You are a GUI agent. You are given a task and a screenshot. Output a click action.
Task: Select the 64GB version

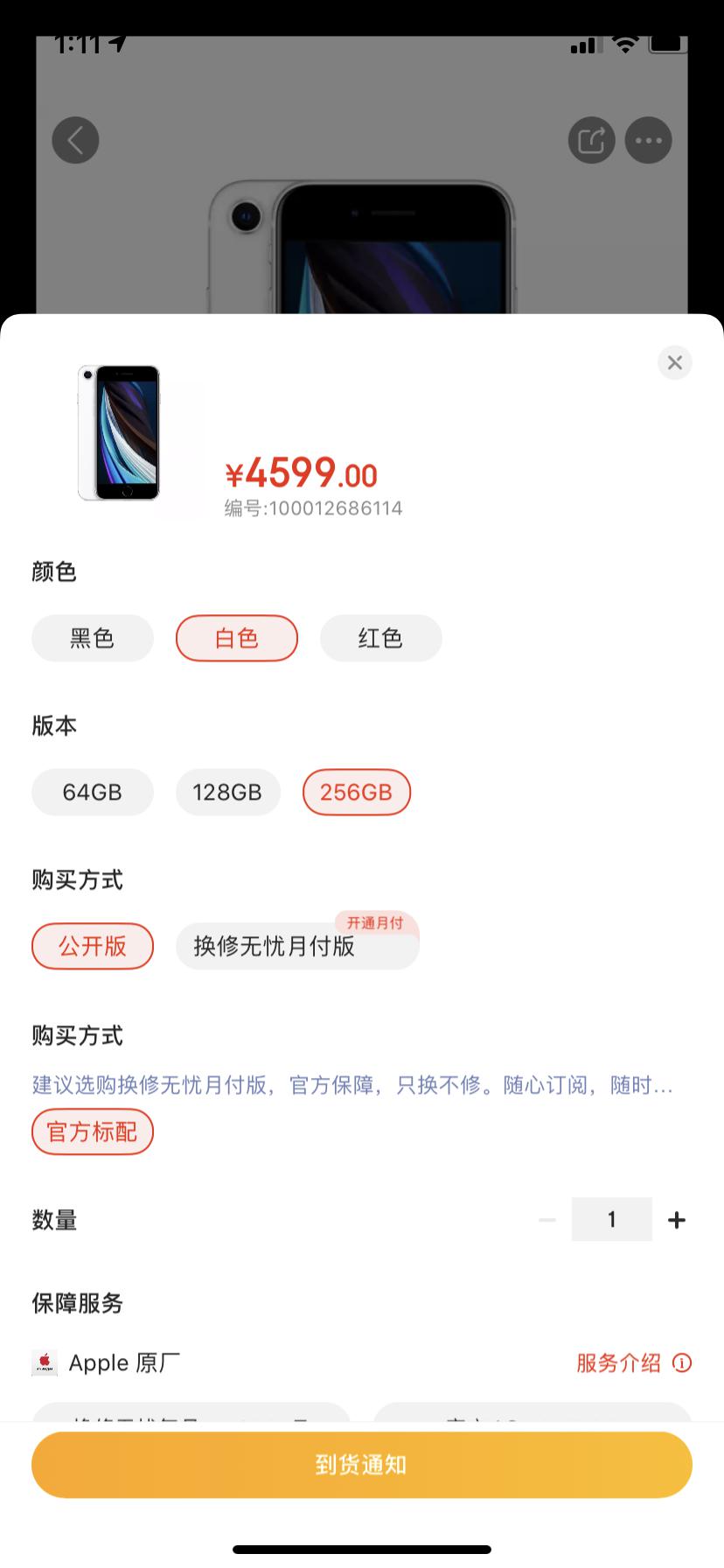pos(93,792)
